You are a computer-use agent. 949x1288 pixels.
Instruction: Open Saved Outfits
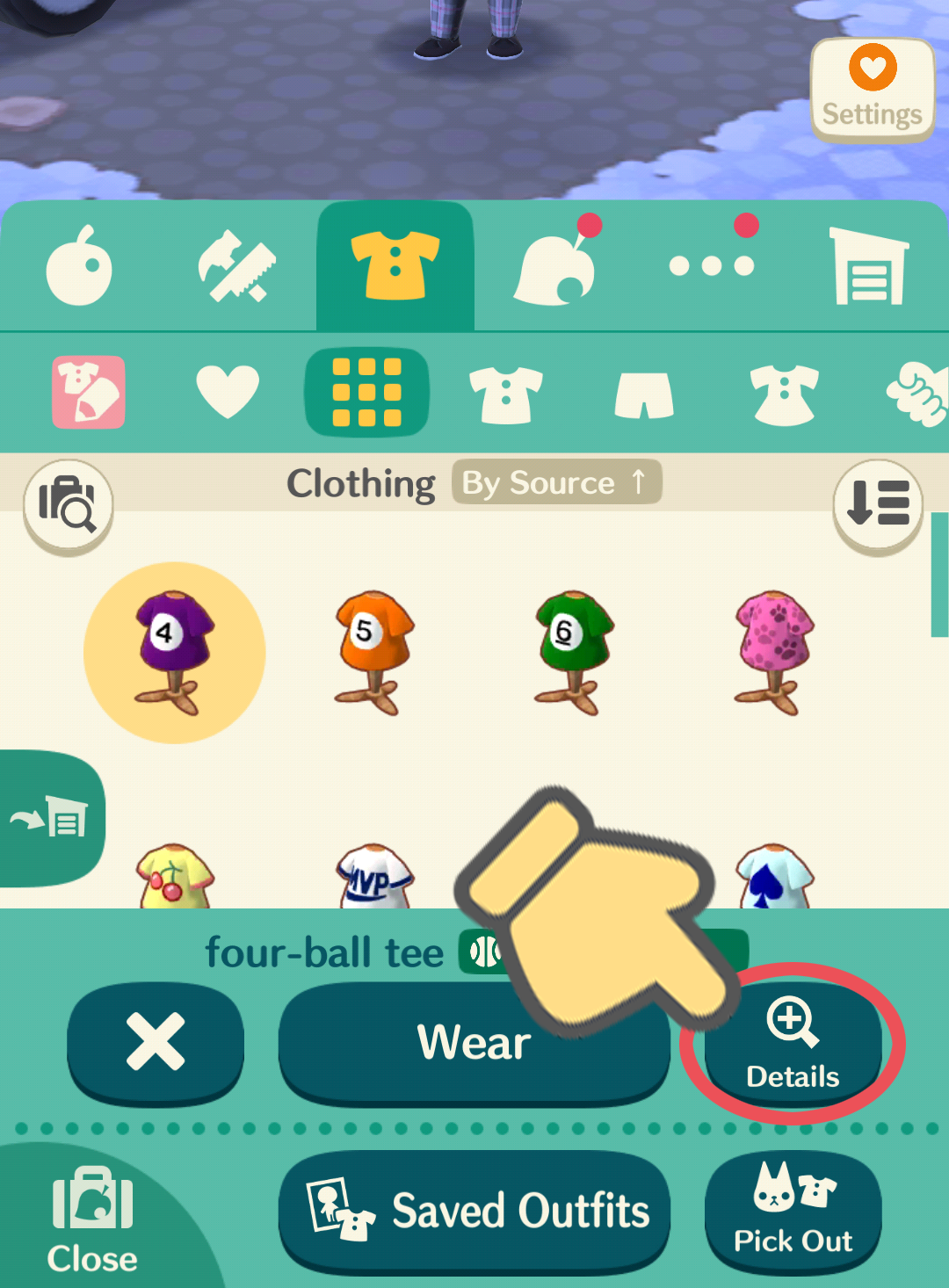pos(474,1211)
